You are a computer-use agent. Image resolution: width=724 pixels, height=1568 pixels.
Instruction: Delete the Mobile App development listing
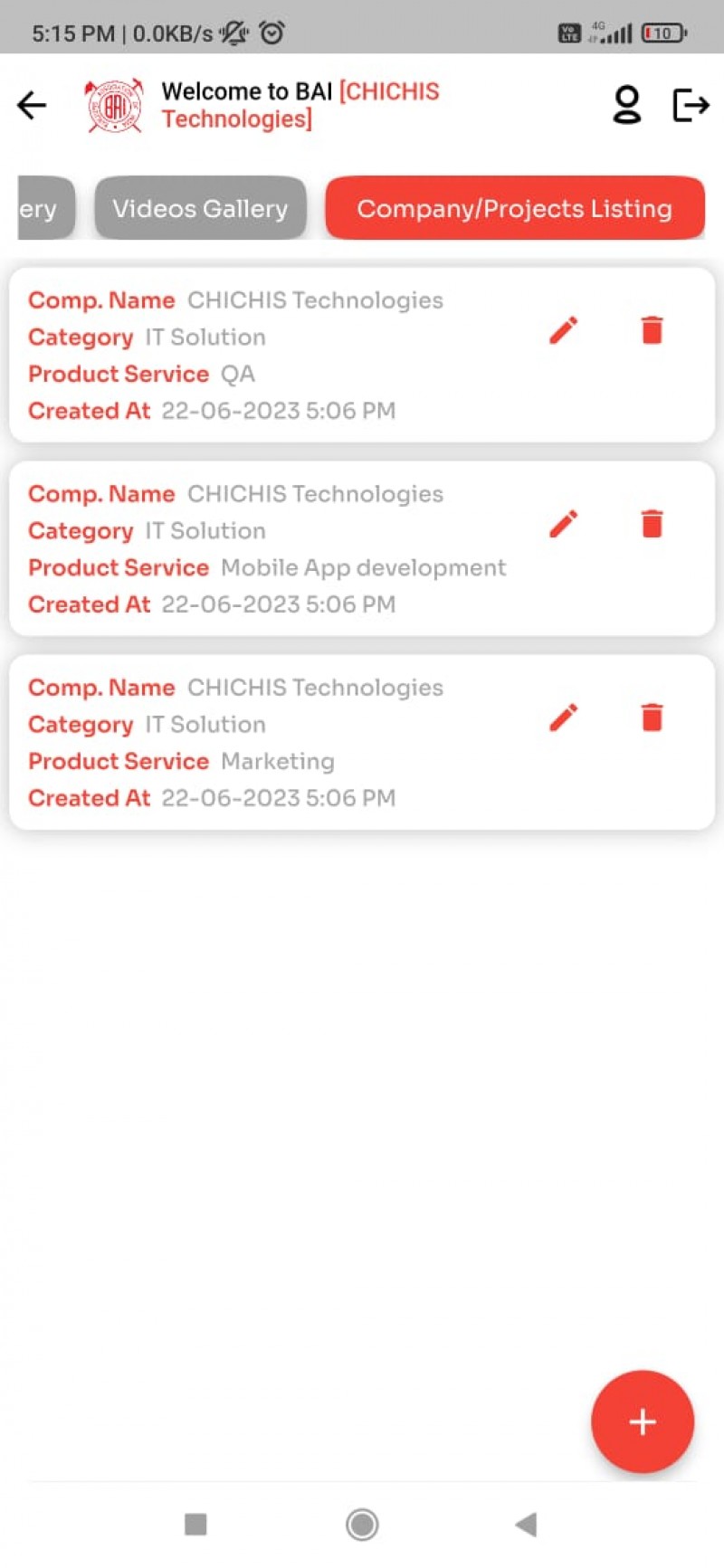pyautogui.click(x=653, y=524)
